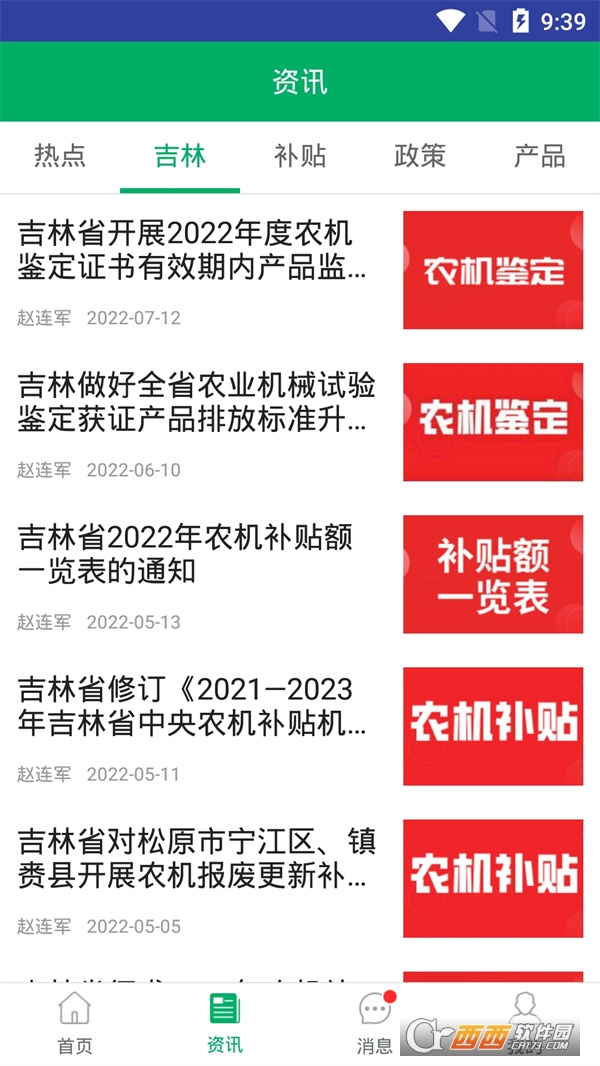This screenshot has height=1066, width=600.
Task: Open 消息 messages tab
Action: tap(375, 1023)
